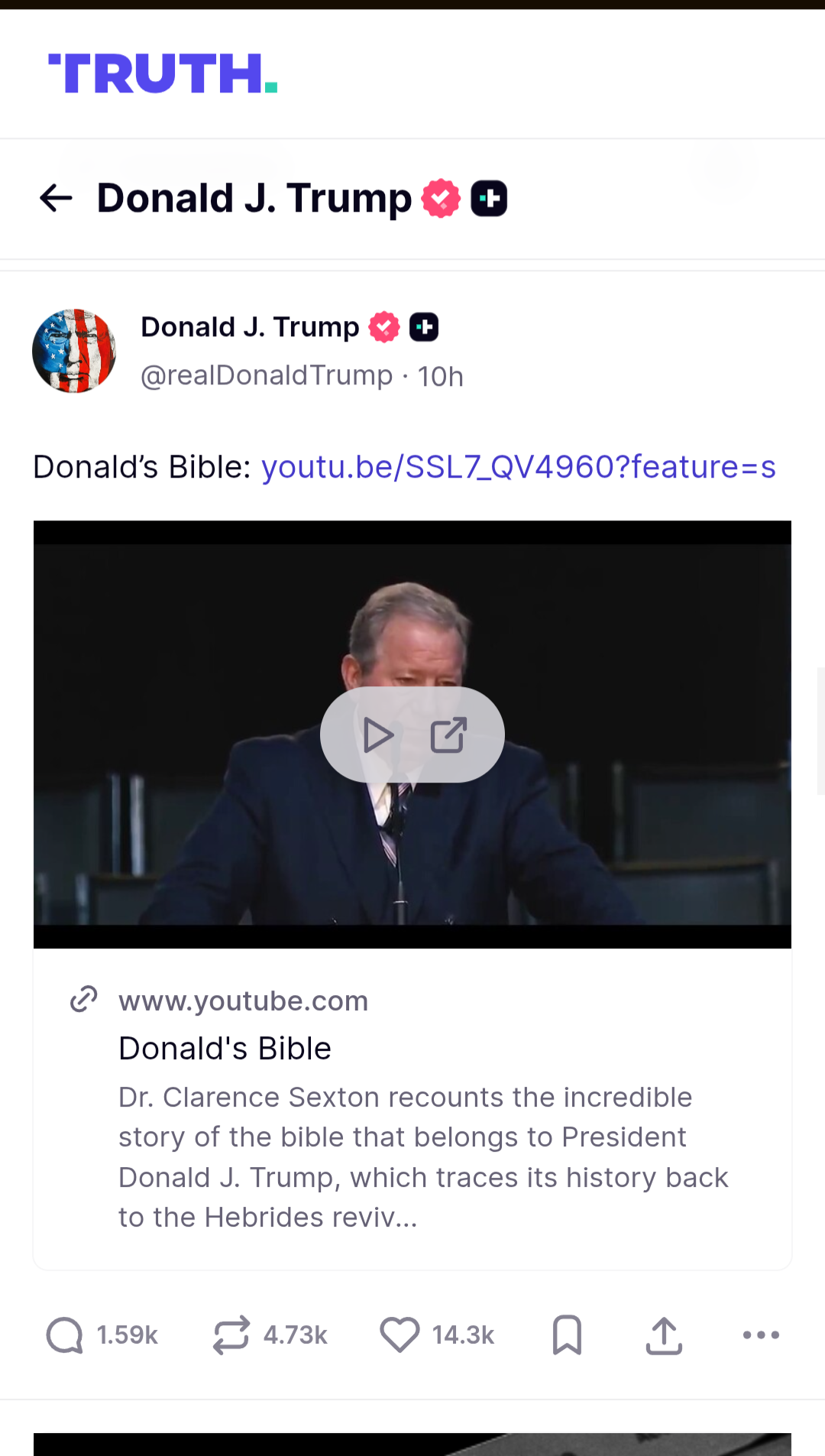Open the video externally via the pop-out icon
The image size is (825, 1456).
[448, 735]
